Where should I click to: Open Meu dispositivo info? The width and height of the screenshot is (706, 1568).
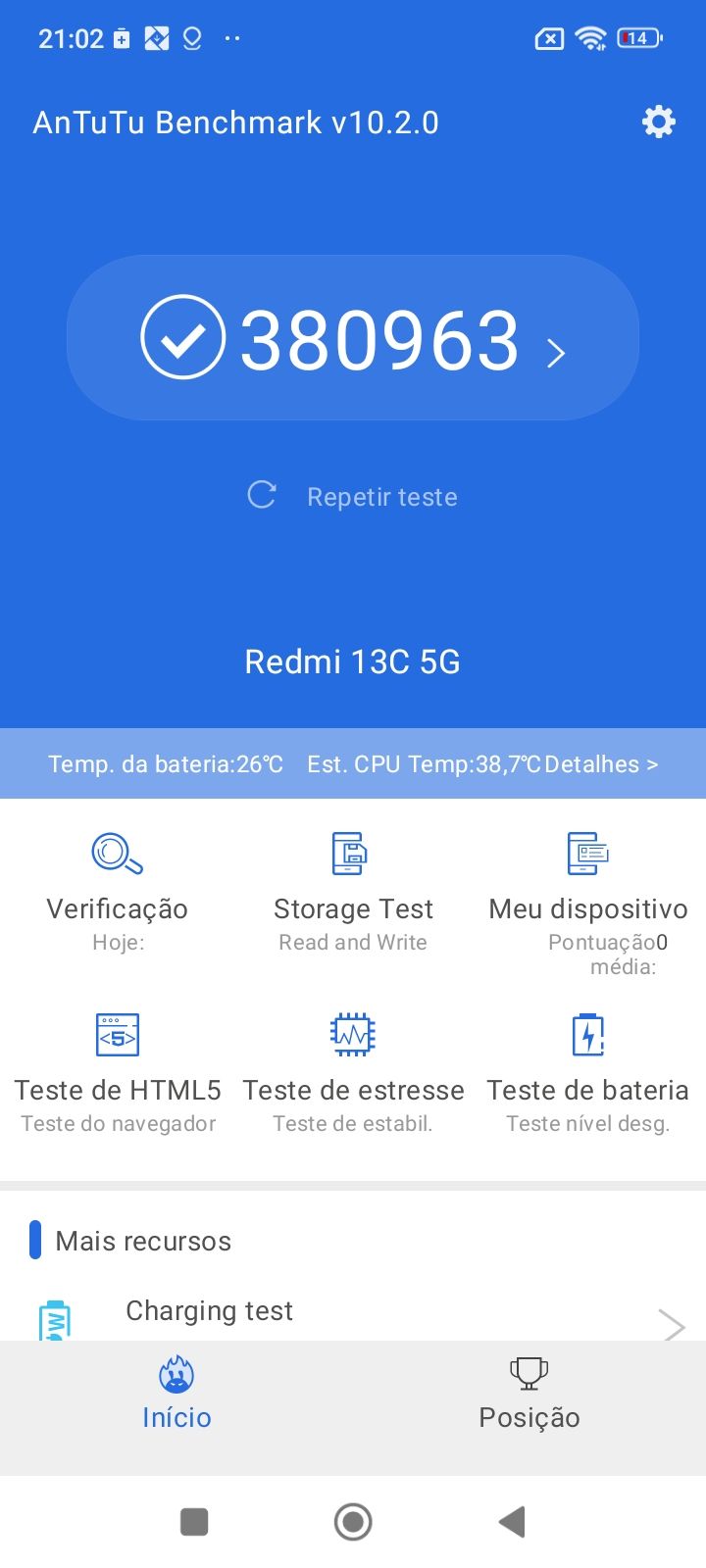pyautogui.click(x=588, y=890)
